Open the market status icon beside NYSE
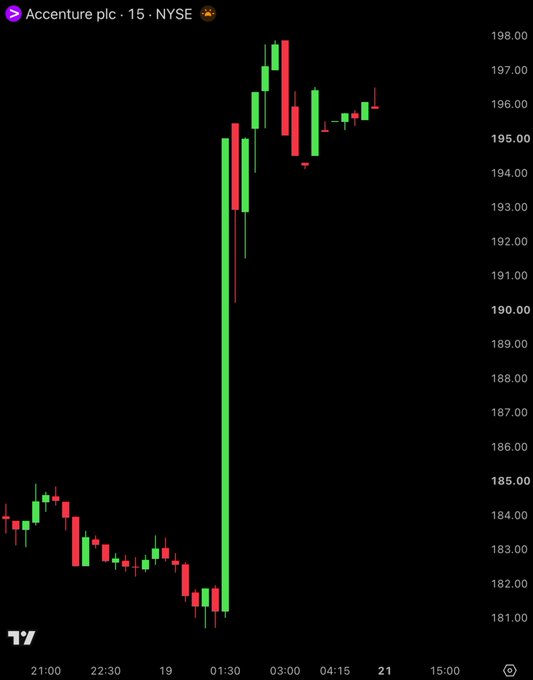 point(208,14)
